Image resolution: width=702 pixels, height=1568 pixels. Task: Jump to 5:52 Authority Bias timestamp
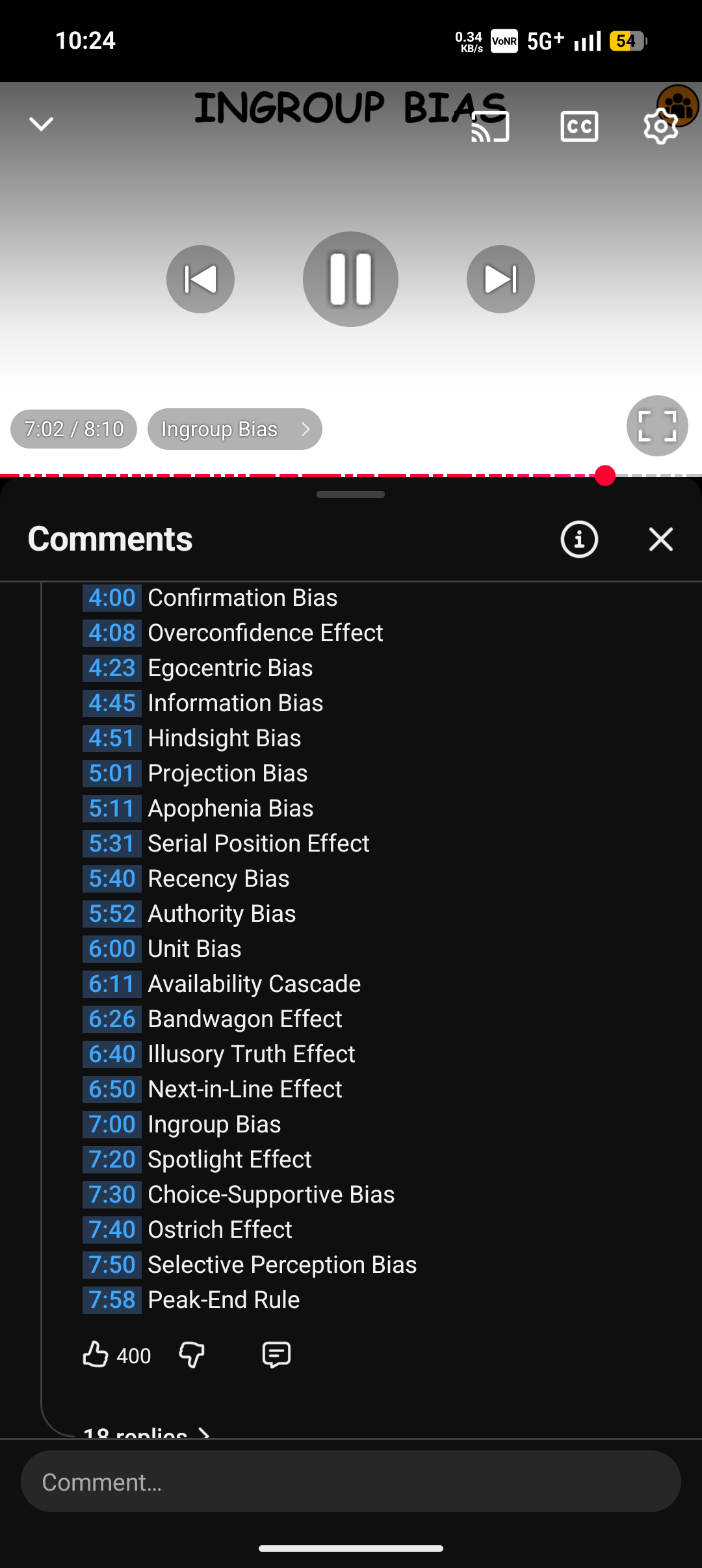coord(112,913)
